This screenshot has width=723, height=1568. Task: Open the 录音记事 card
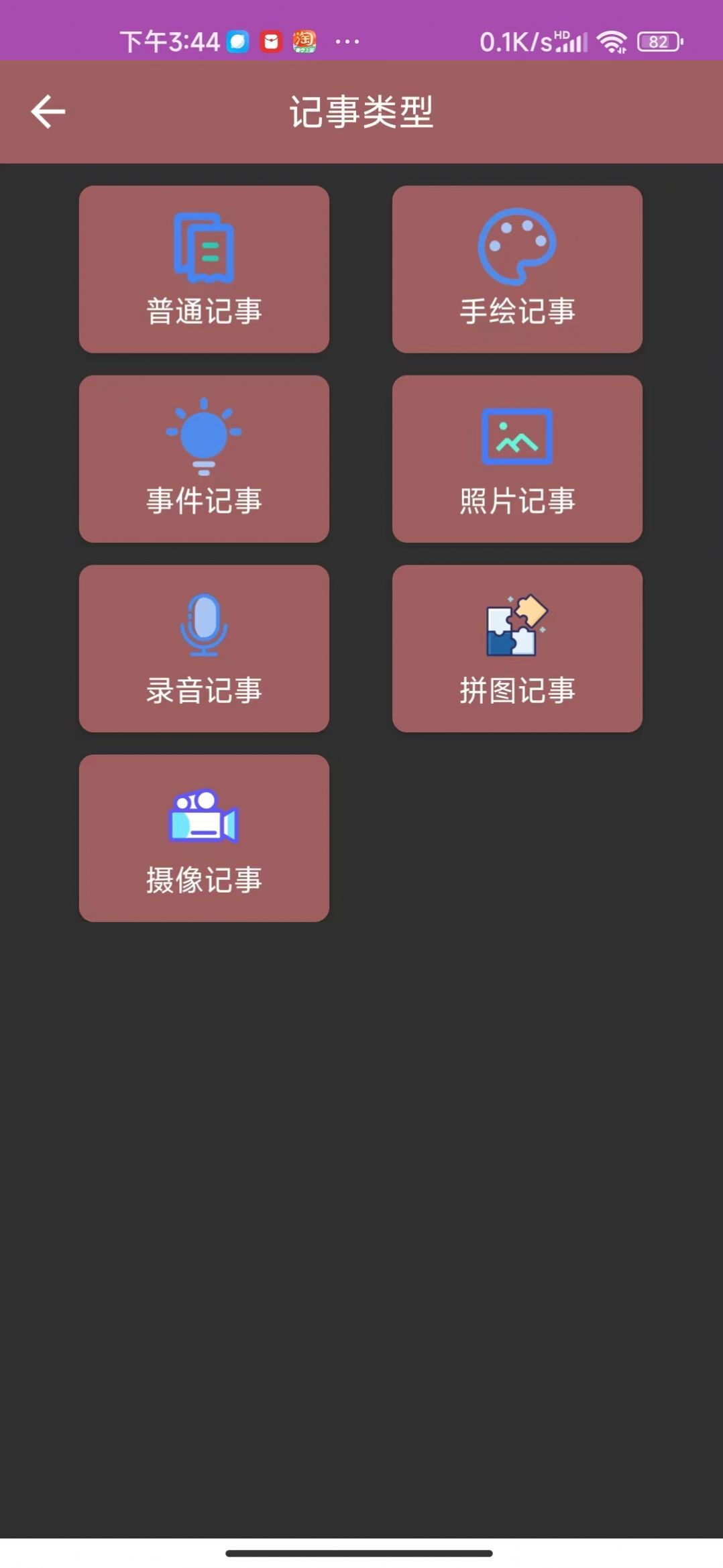[203, 649]
